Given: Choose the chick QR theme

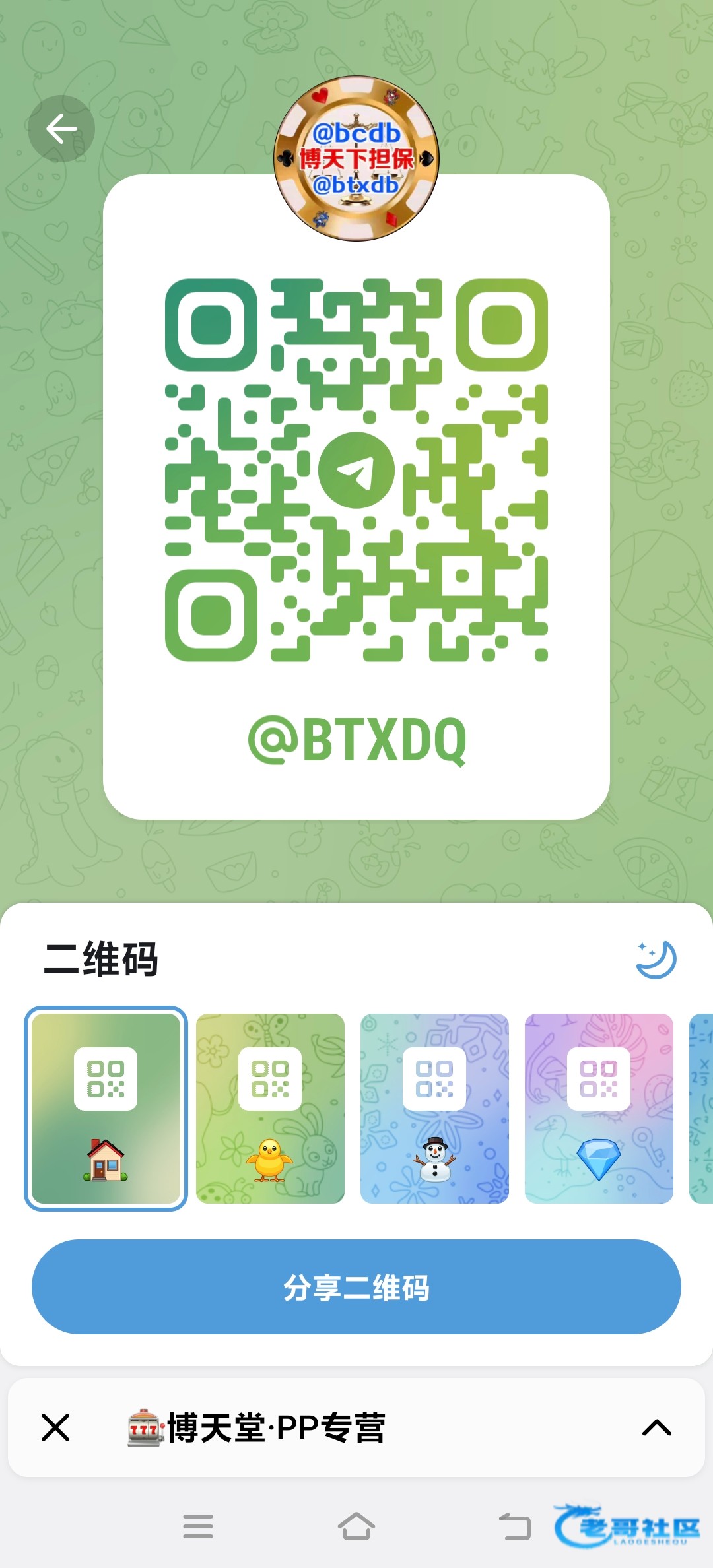Looking at the screenshot, I should click(270, 1109).
